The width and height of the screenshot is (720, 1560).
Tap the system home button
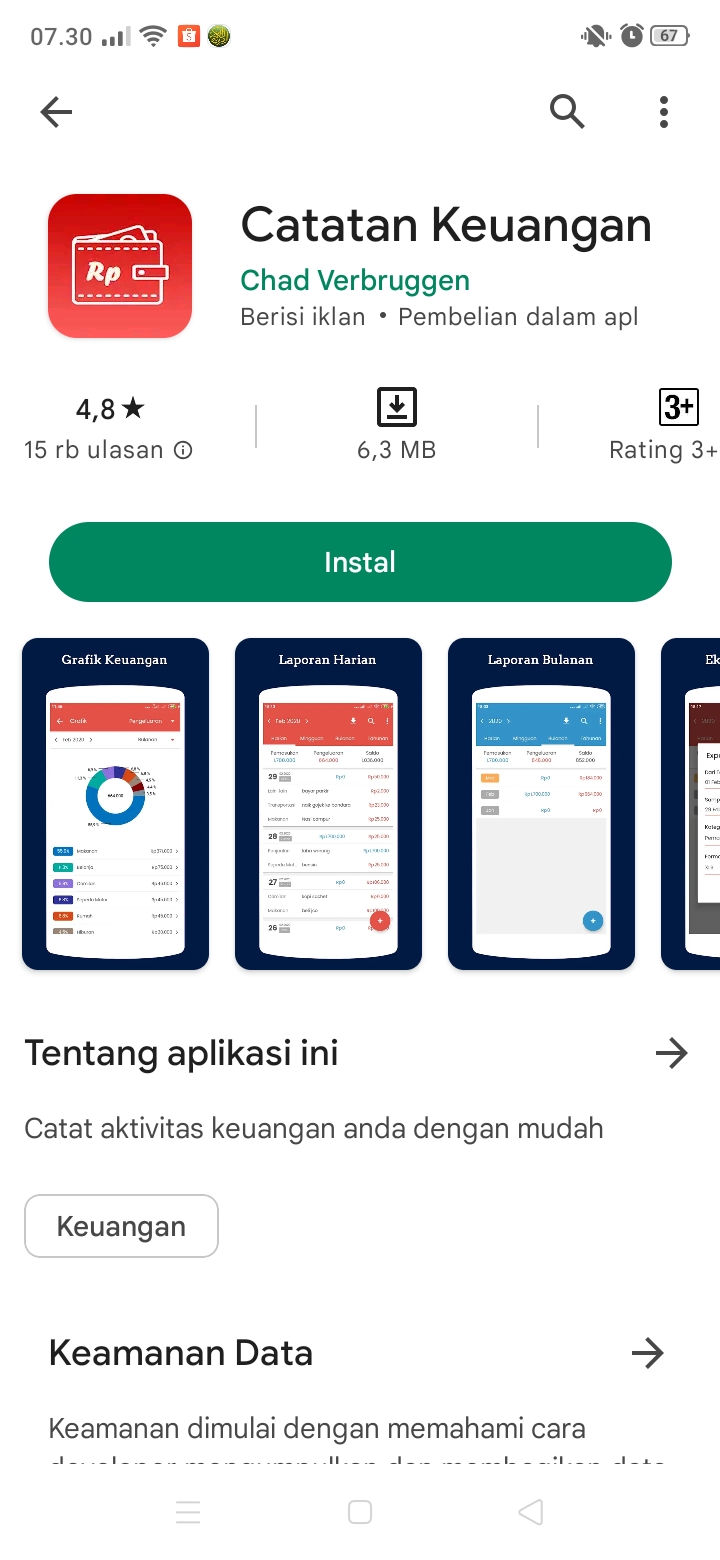tap(360, 1512)
